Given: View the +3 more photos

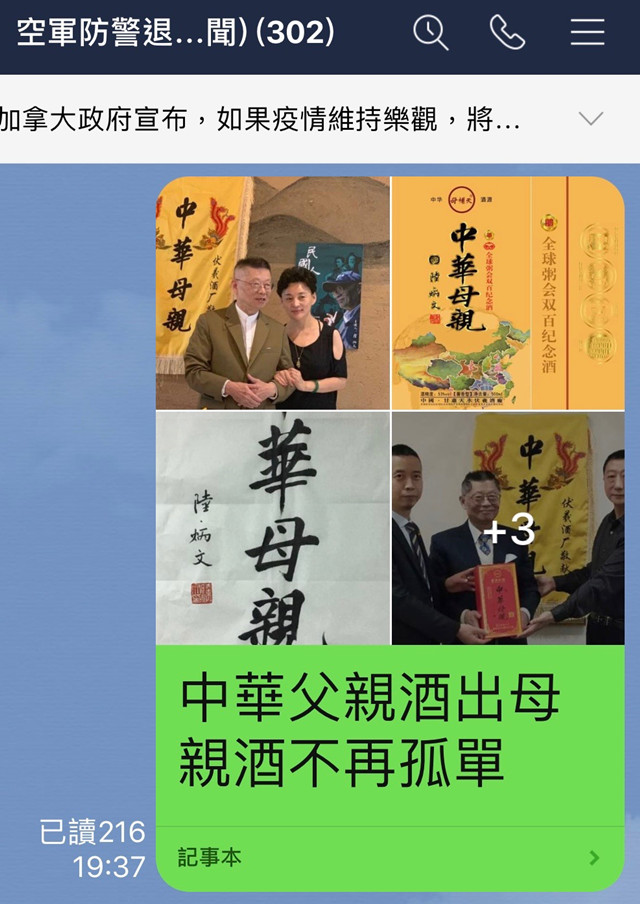Looking at the screenshot, I should click(507, 528).
